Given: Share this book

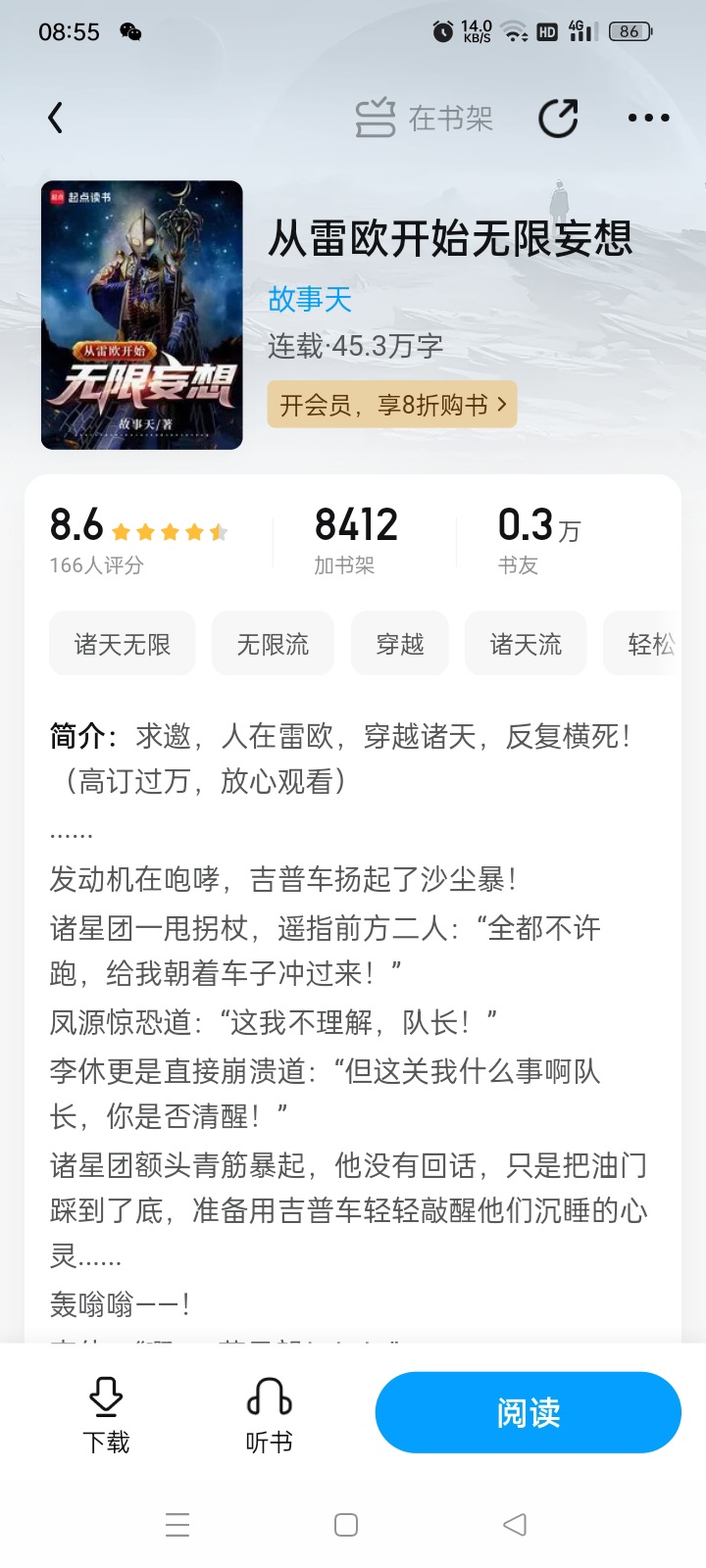Looking at the screenshot, I should [x=558, y=119].
